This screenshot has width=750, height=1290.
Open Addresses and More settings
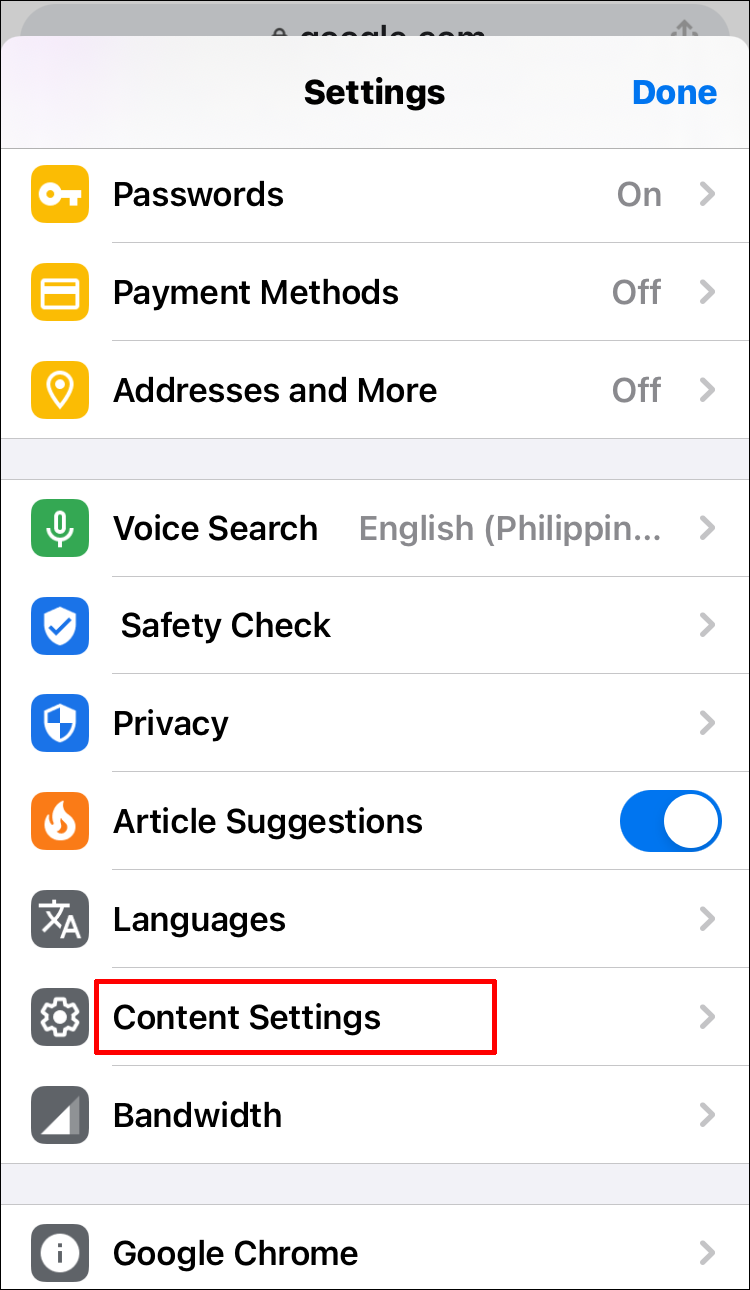pos(375,390)
